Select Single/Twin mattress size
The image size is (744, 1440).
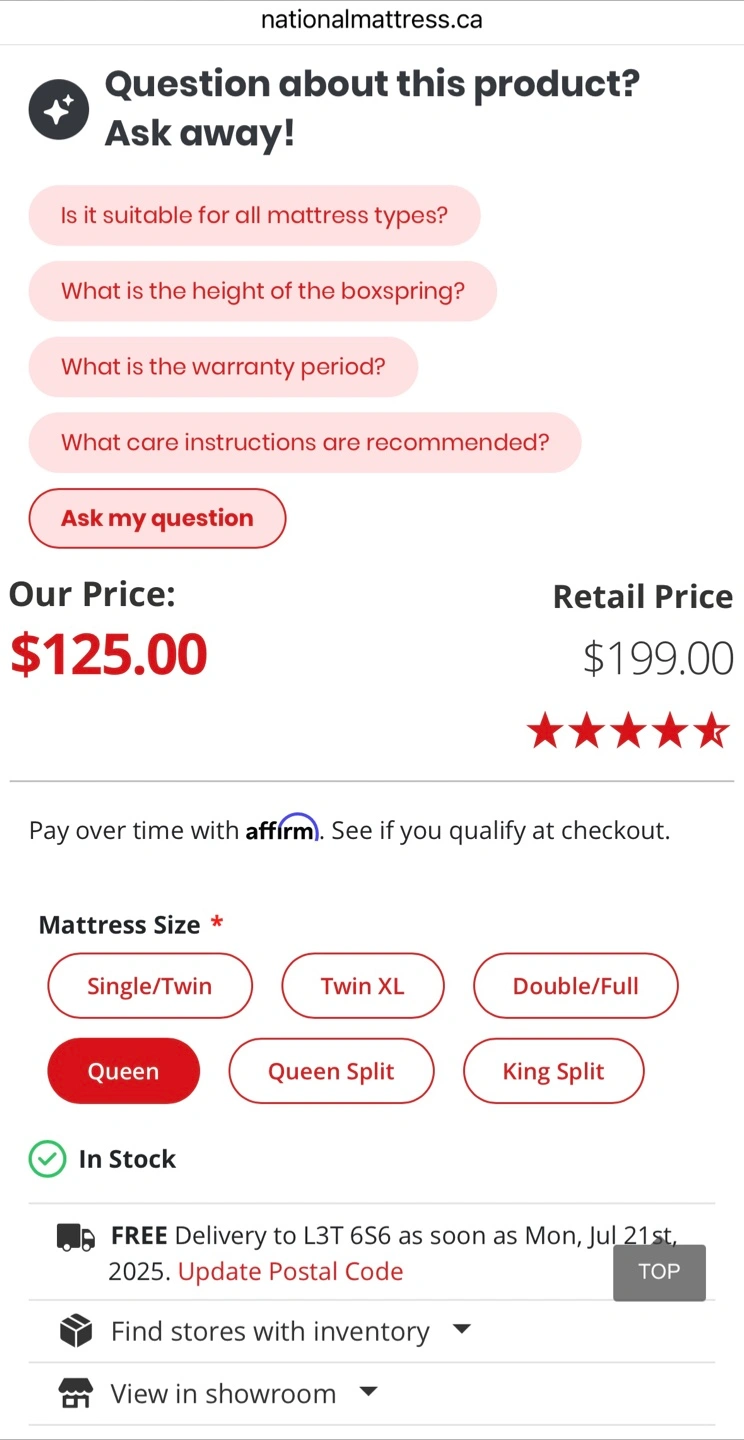[150, 986]
